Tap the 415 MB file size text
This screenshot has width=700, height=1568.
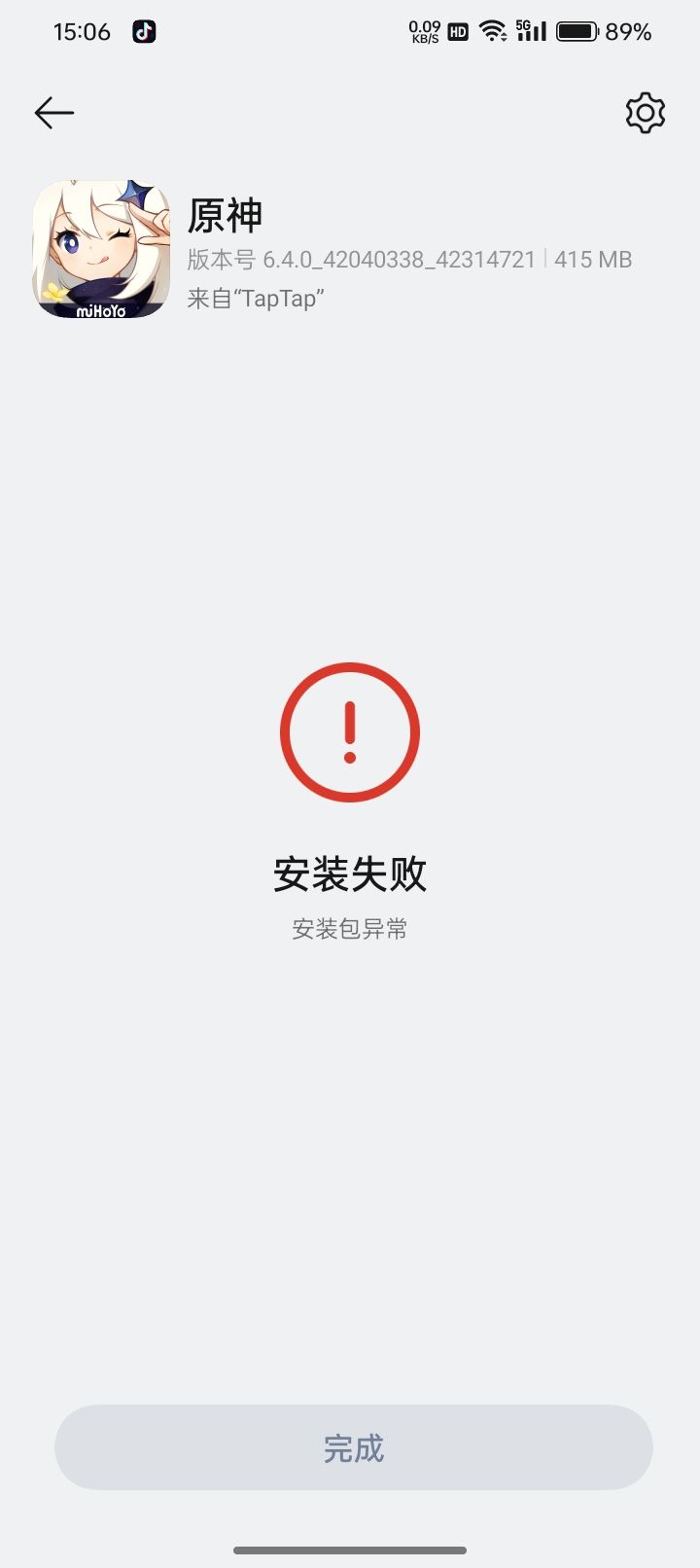pos(593,259)
